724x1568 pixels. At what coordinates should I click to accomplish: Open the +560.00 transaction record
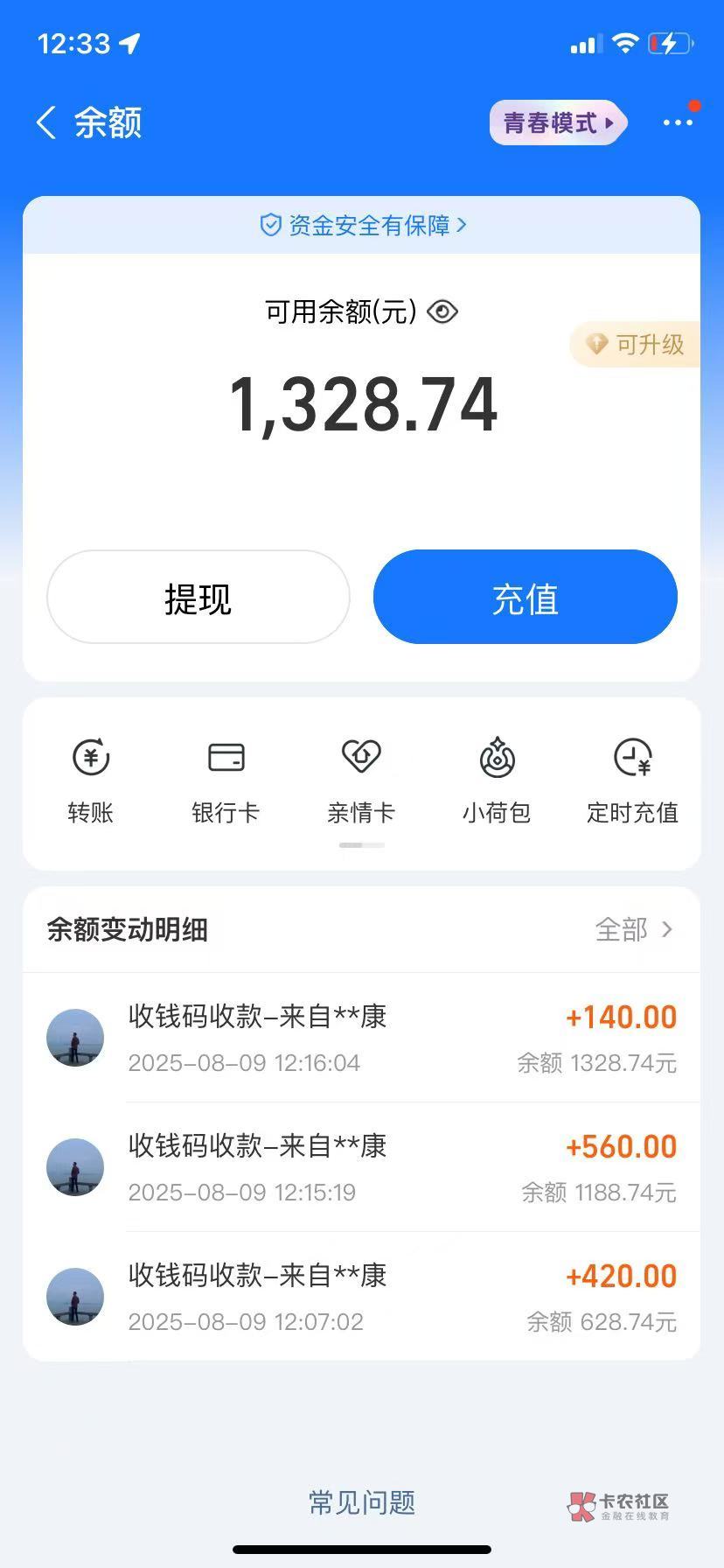(362, 1167)
